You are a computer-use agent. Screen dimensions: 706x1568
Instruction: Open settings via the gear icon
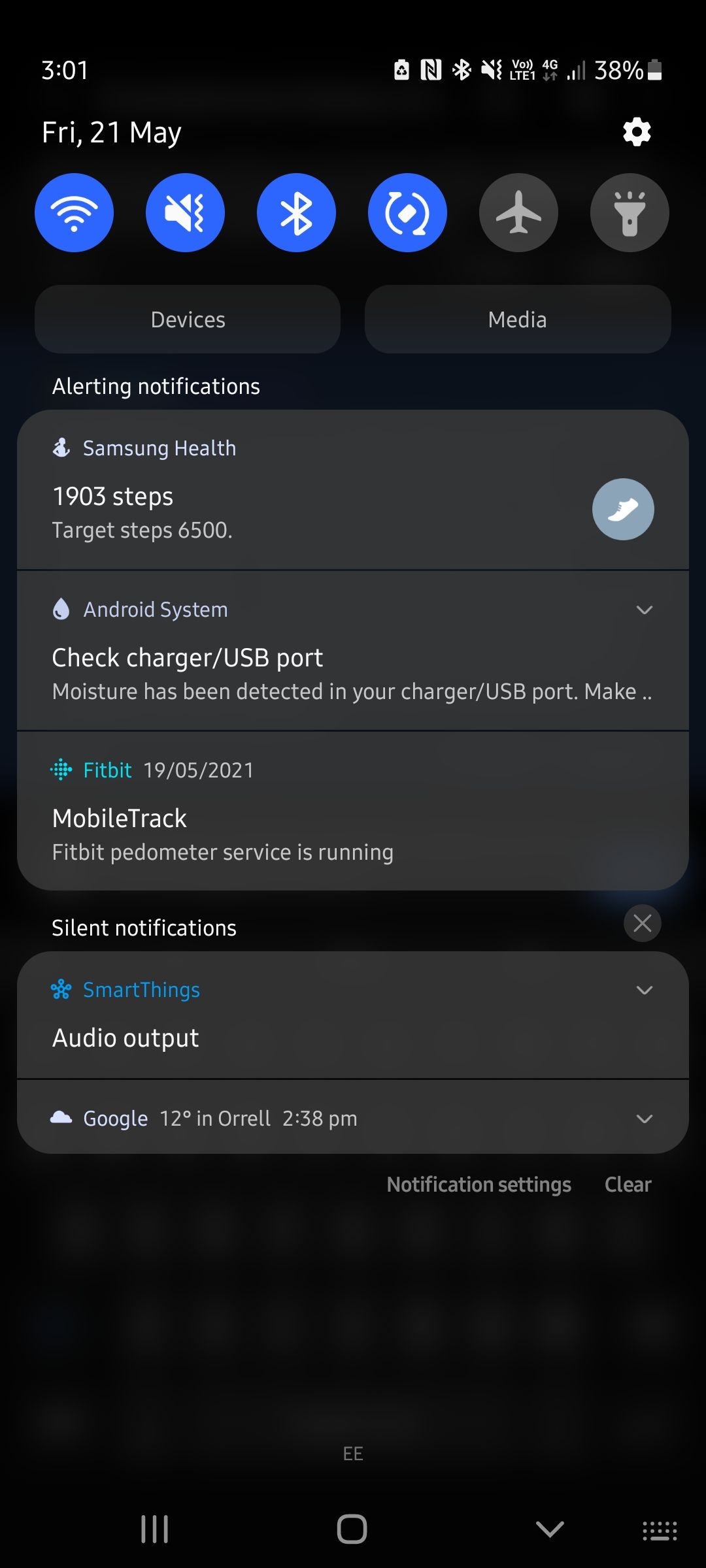tap(637, 132)
